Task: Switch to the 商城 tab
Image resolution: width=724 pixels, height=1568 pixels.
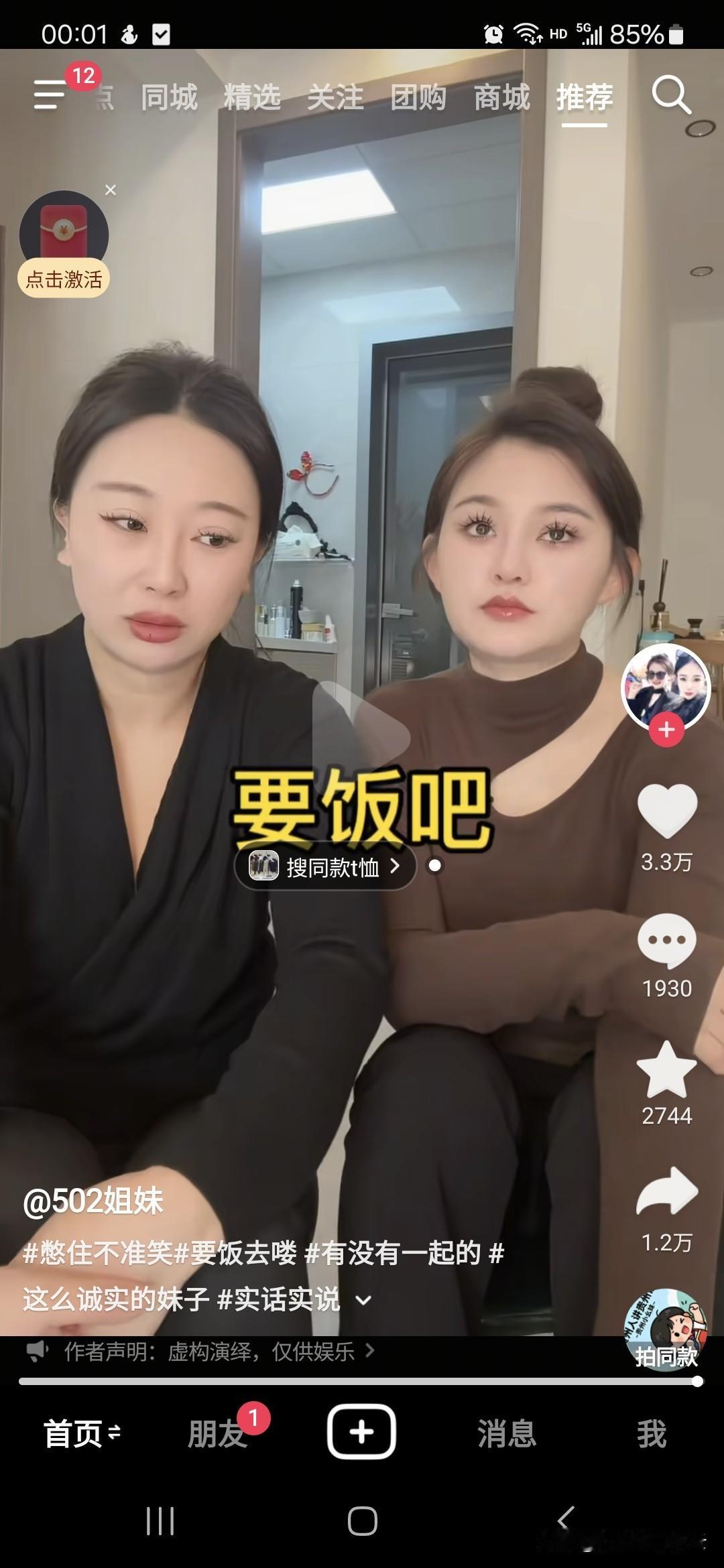Action: click(502, 97)
